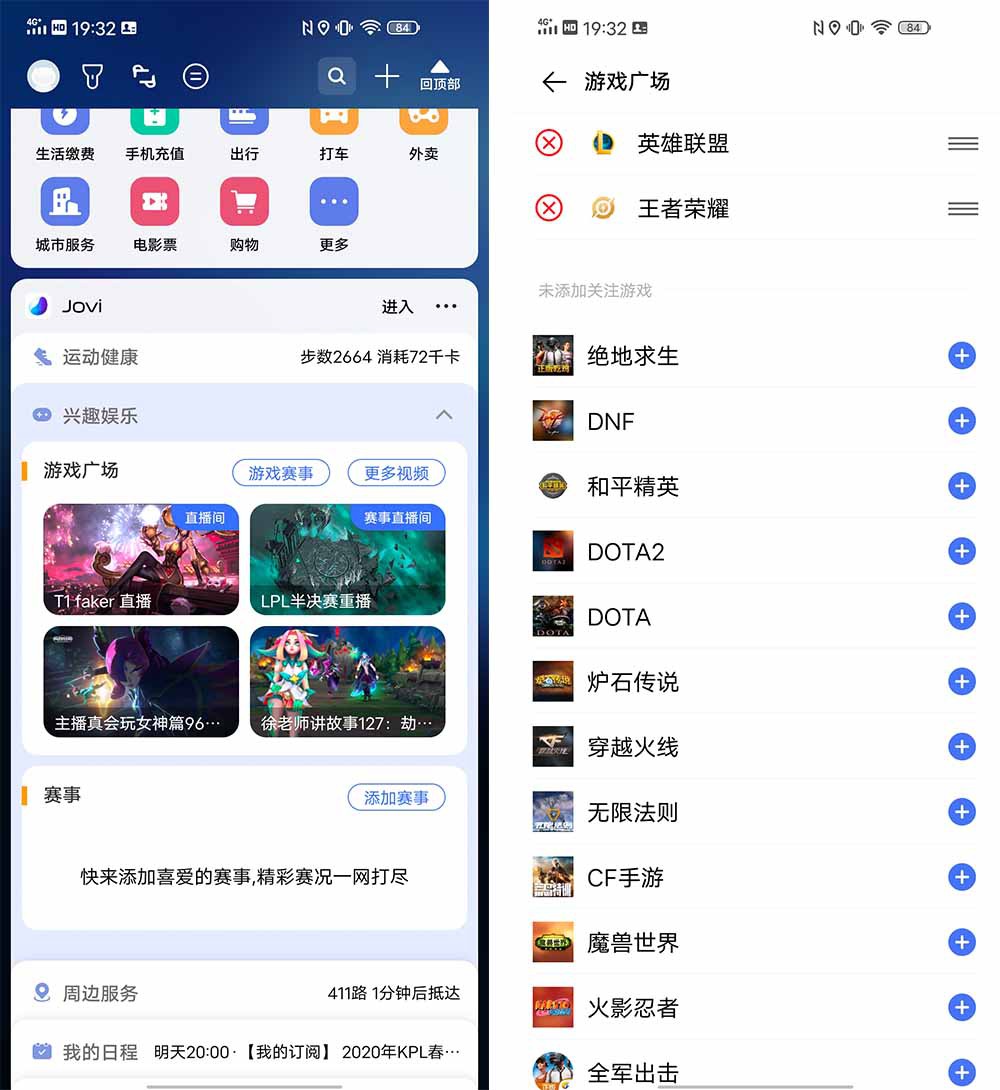The width and height of the screenshot is (1000, 1090).
Task: Open Jovi three-dot overflow menu
Action: coord(446,306)
